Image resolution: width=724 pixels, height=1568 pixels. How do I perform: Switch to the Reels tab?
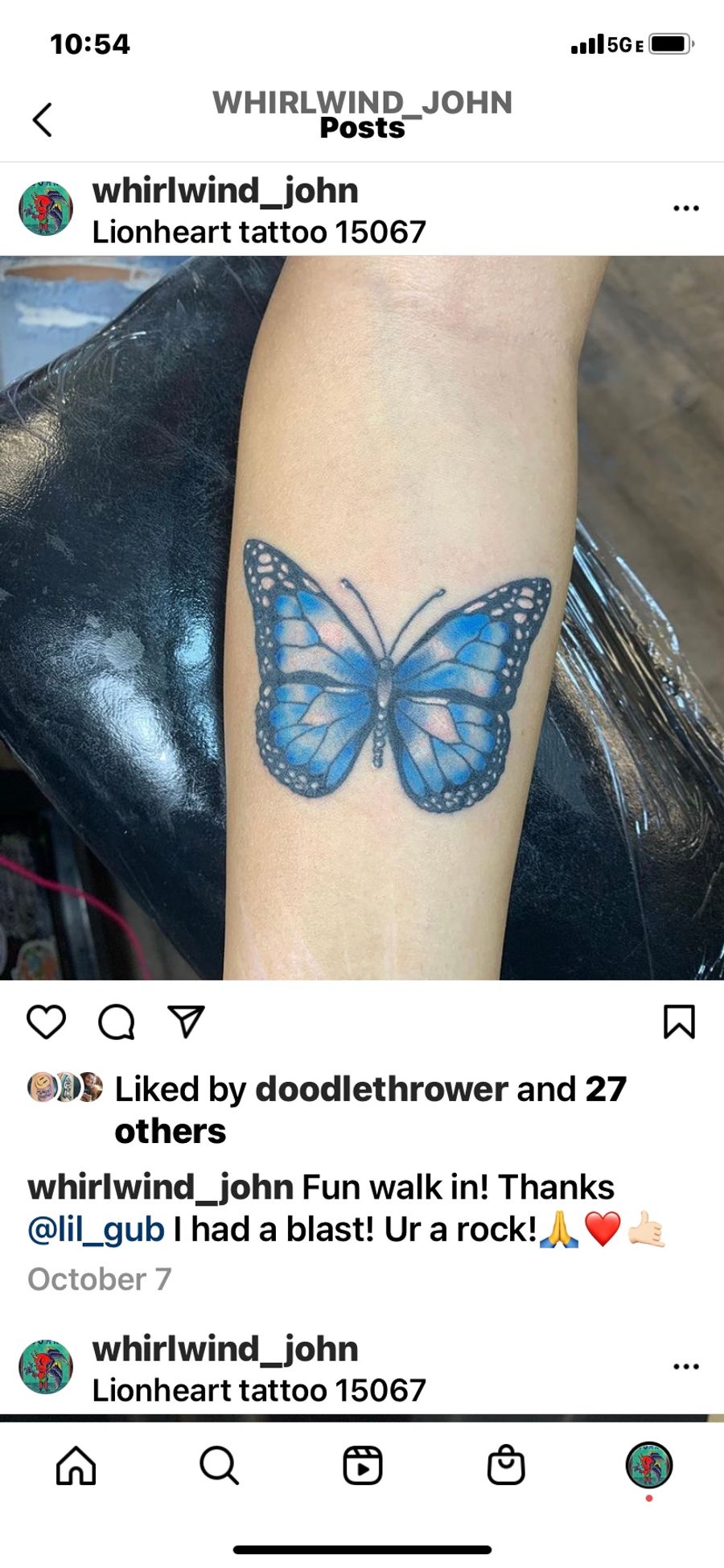click(363, 1465)
